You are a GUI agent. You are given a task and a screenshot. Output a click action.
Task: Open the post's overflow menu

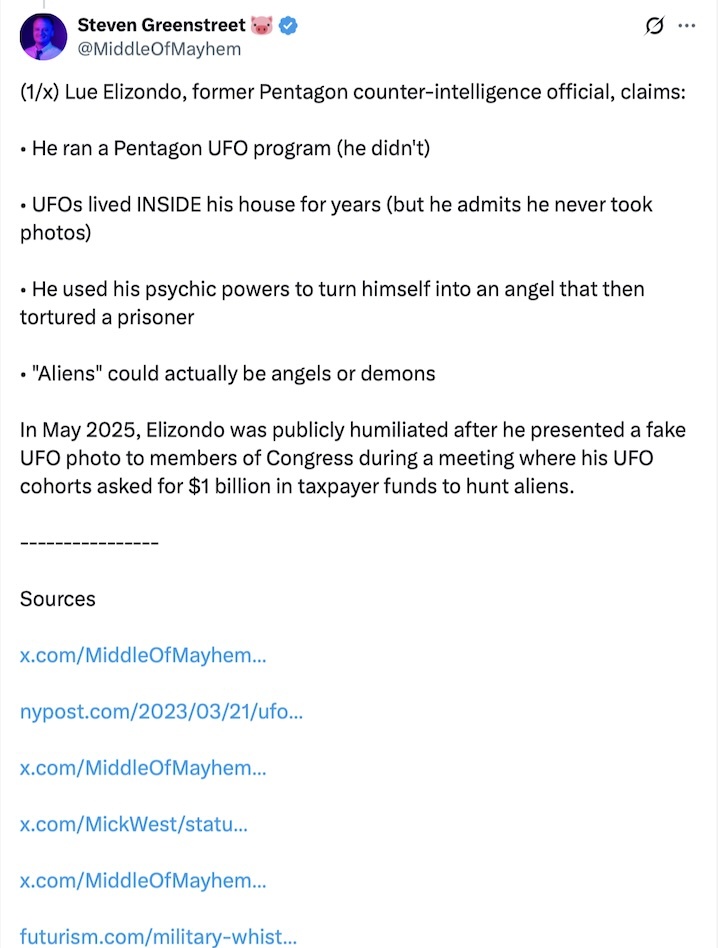click(687, 27)
